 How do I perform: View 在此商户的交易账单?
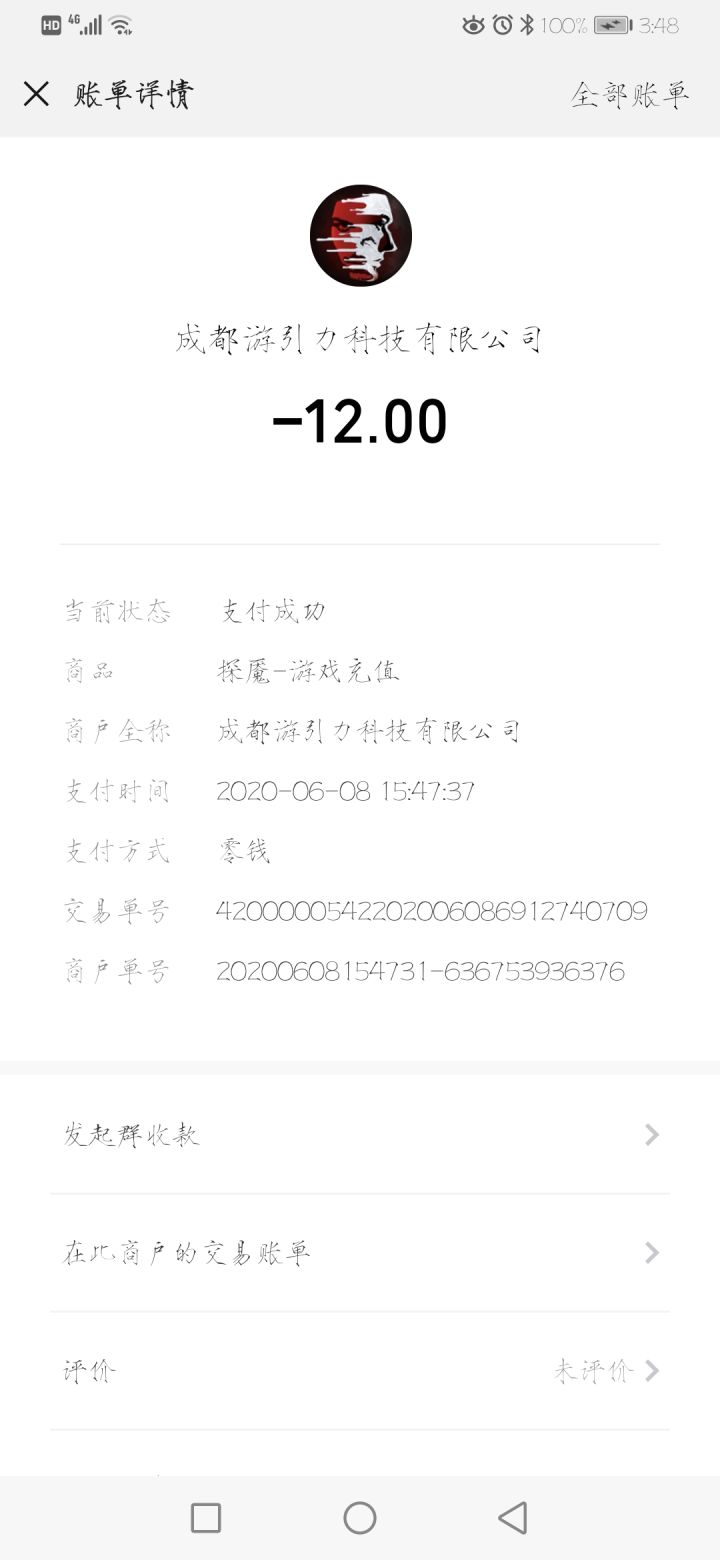tap(360, 1253)
